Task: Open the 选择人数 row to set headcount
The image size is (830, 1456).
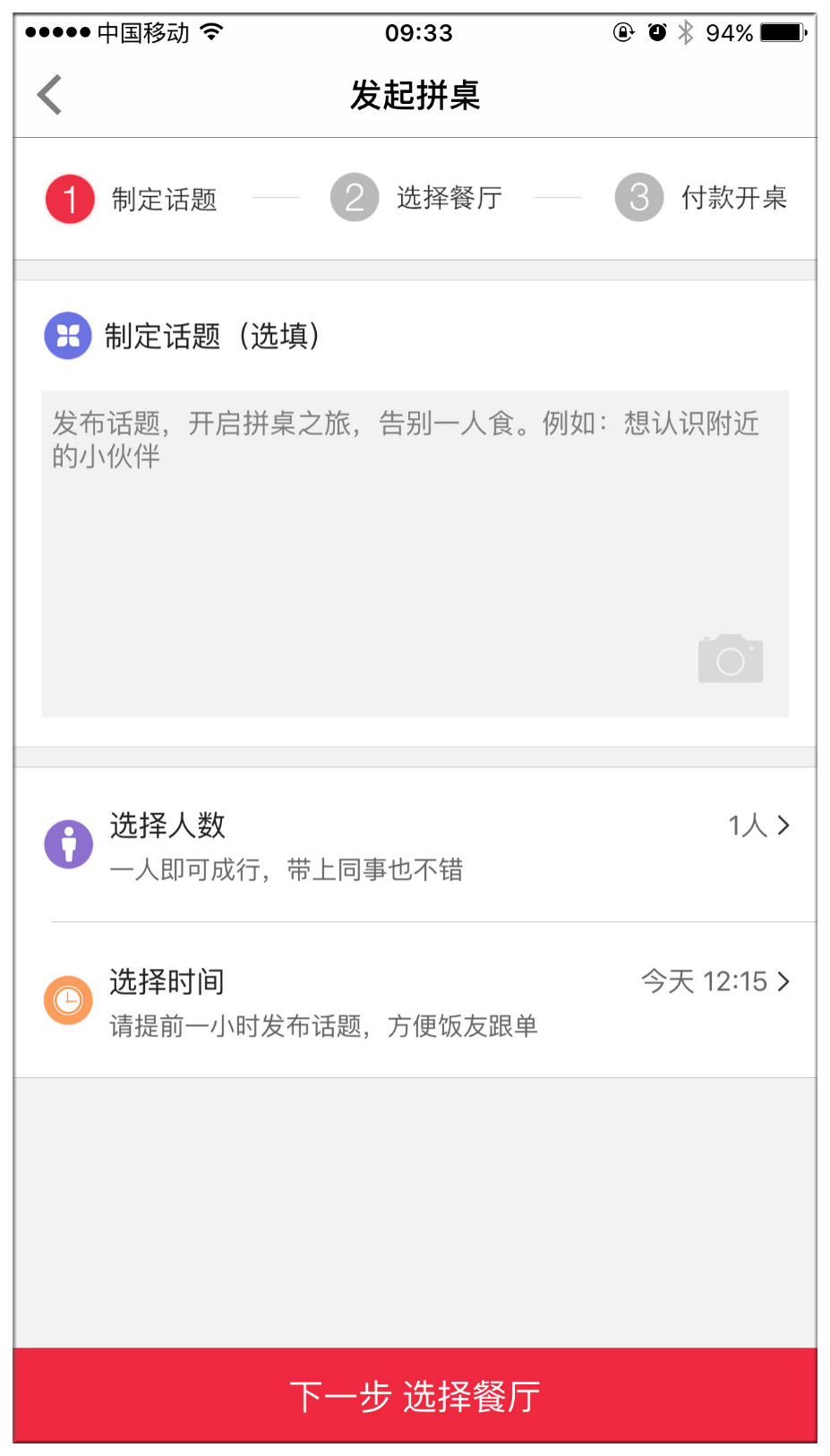Action: tap(415, 845)
